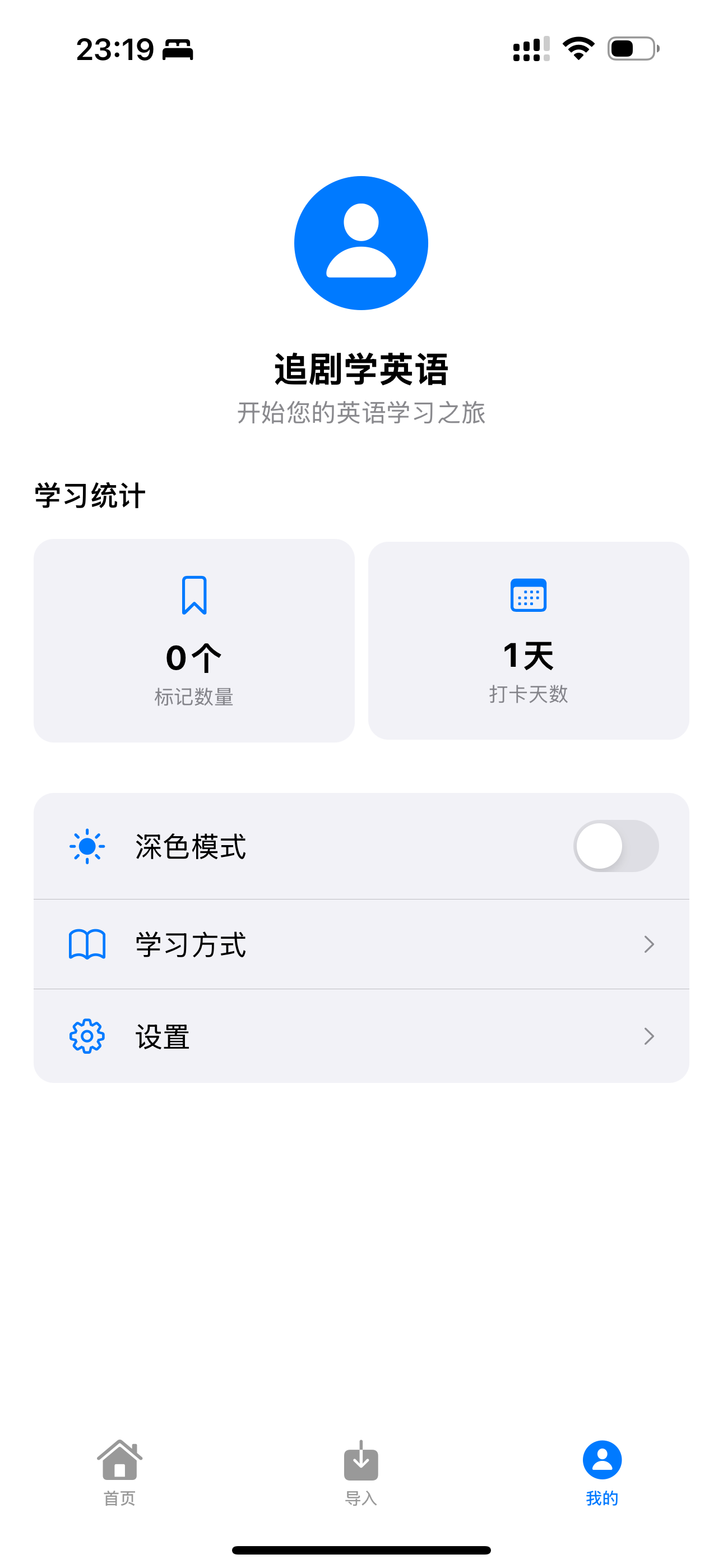Open the 设置 settings row

point(361,1036)
